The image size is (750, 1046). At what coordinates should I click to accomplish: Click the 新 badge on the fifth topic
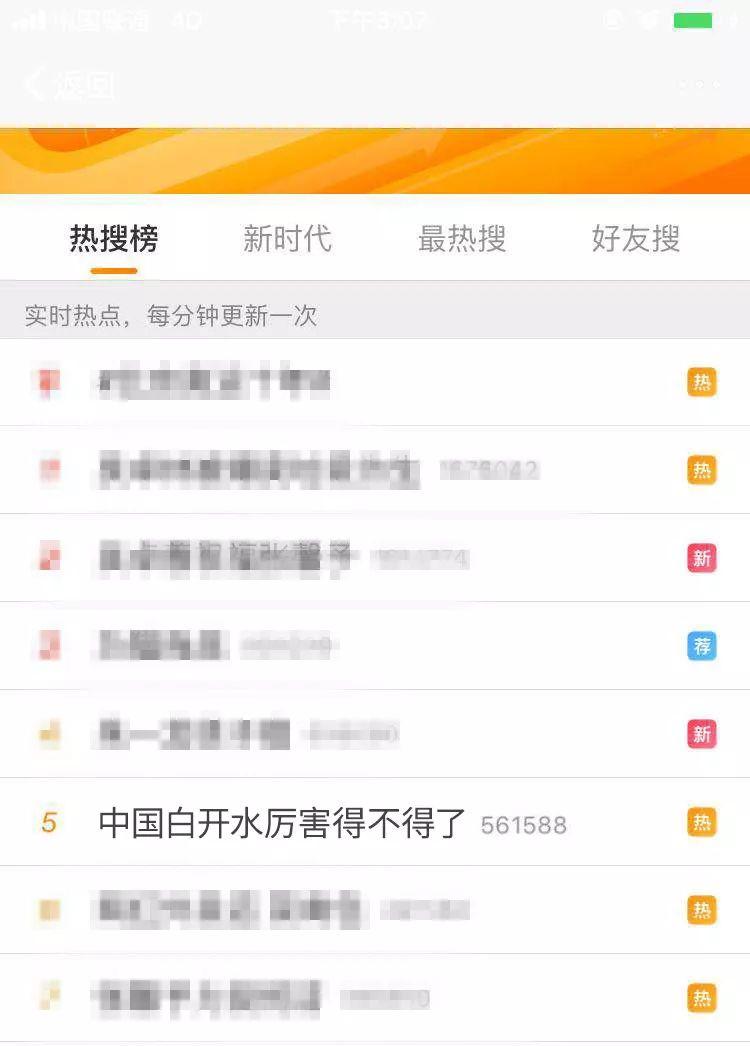(703, 735)
